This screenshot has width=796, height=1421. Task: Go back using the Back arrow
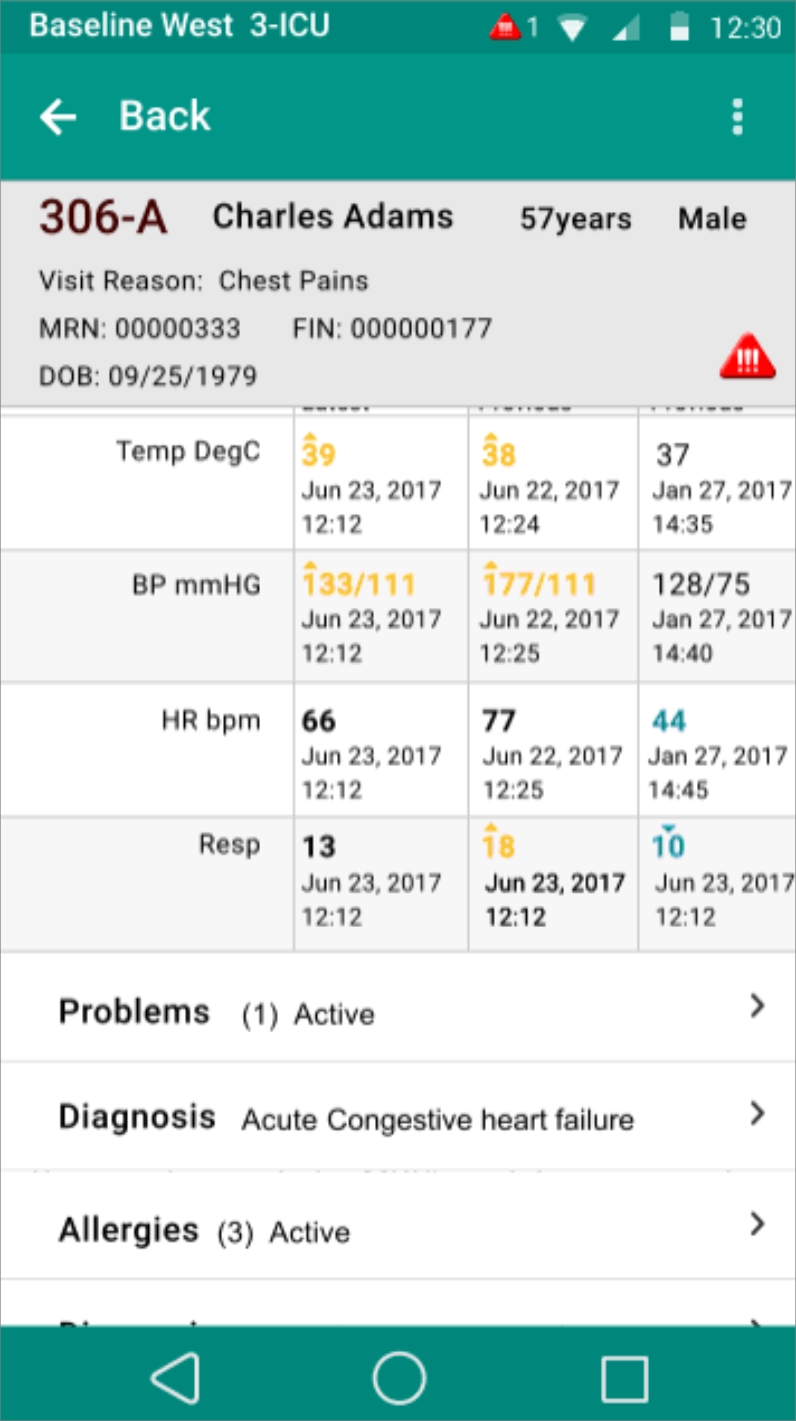coord(58,117)
